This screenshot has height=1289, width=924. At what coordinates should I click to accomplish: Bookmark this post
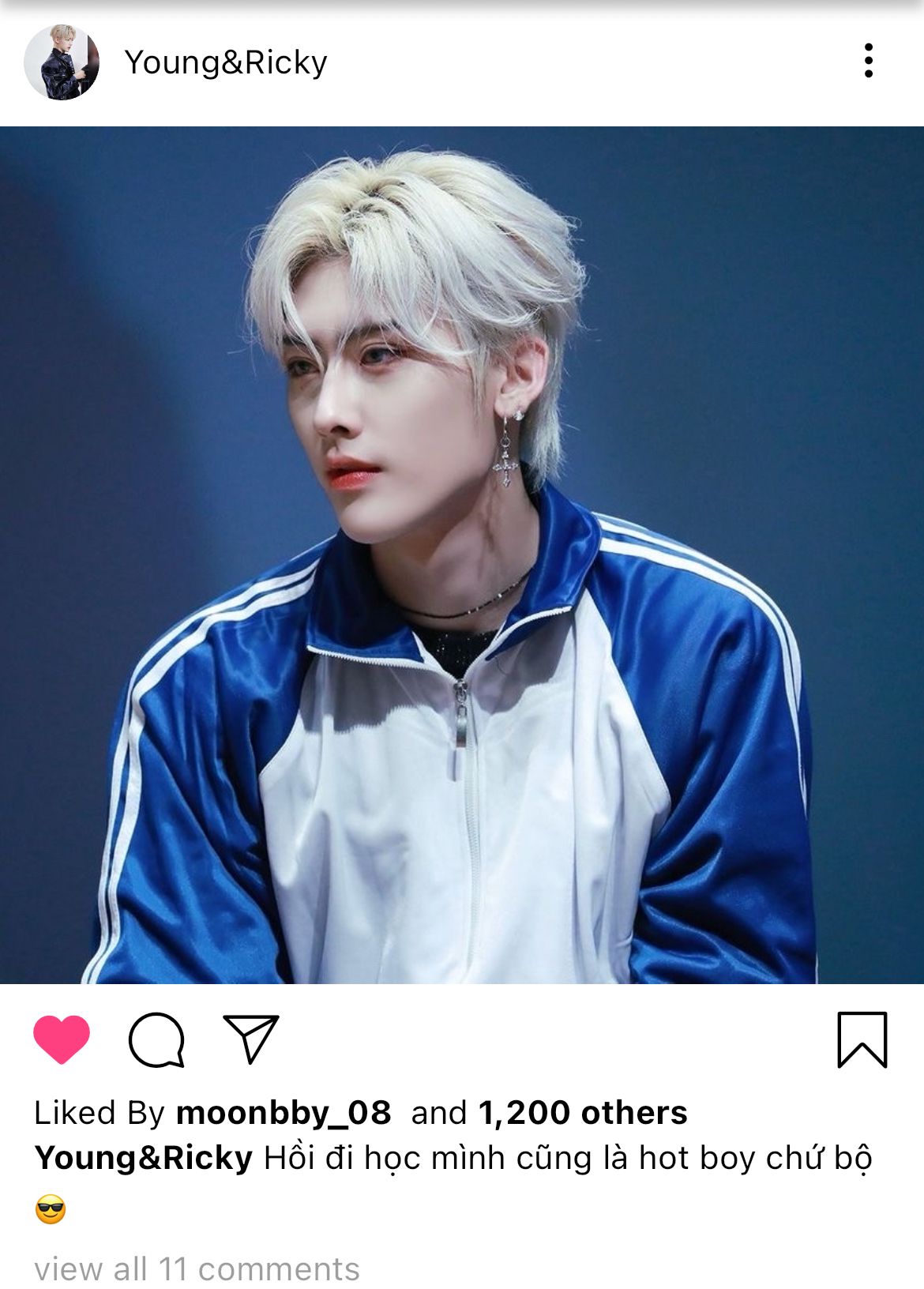tap(862, 1039)
